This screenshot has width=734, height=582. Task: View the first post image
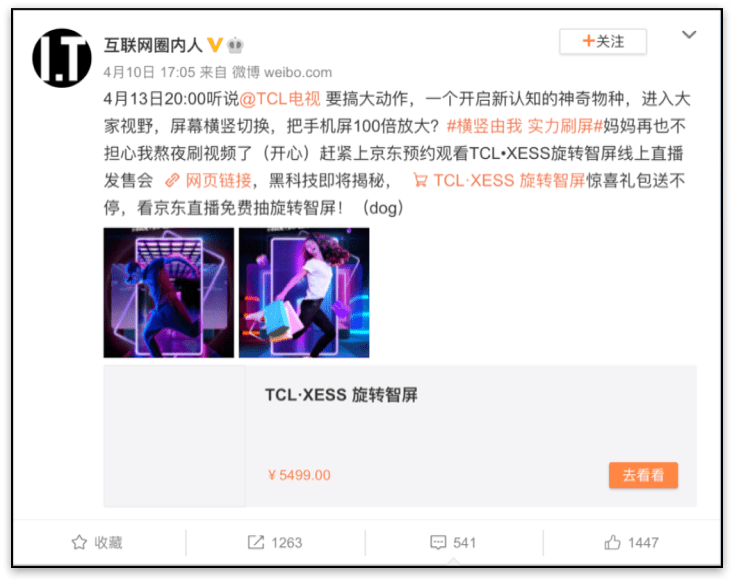click(168, 292)
